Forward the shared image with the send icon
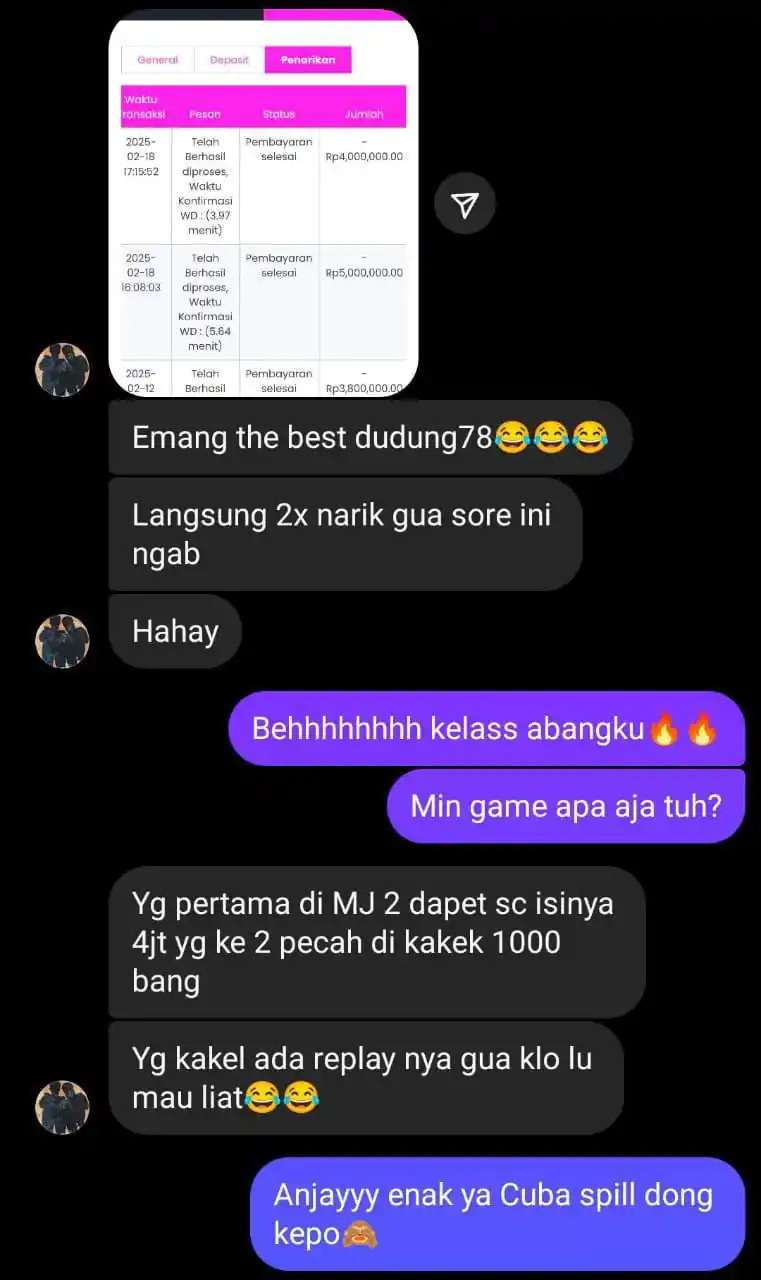Image resolution: width=761 pixels, height=1280 pixels. pyautogui.click(x=464, y=205)
